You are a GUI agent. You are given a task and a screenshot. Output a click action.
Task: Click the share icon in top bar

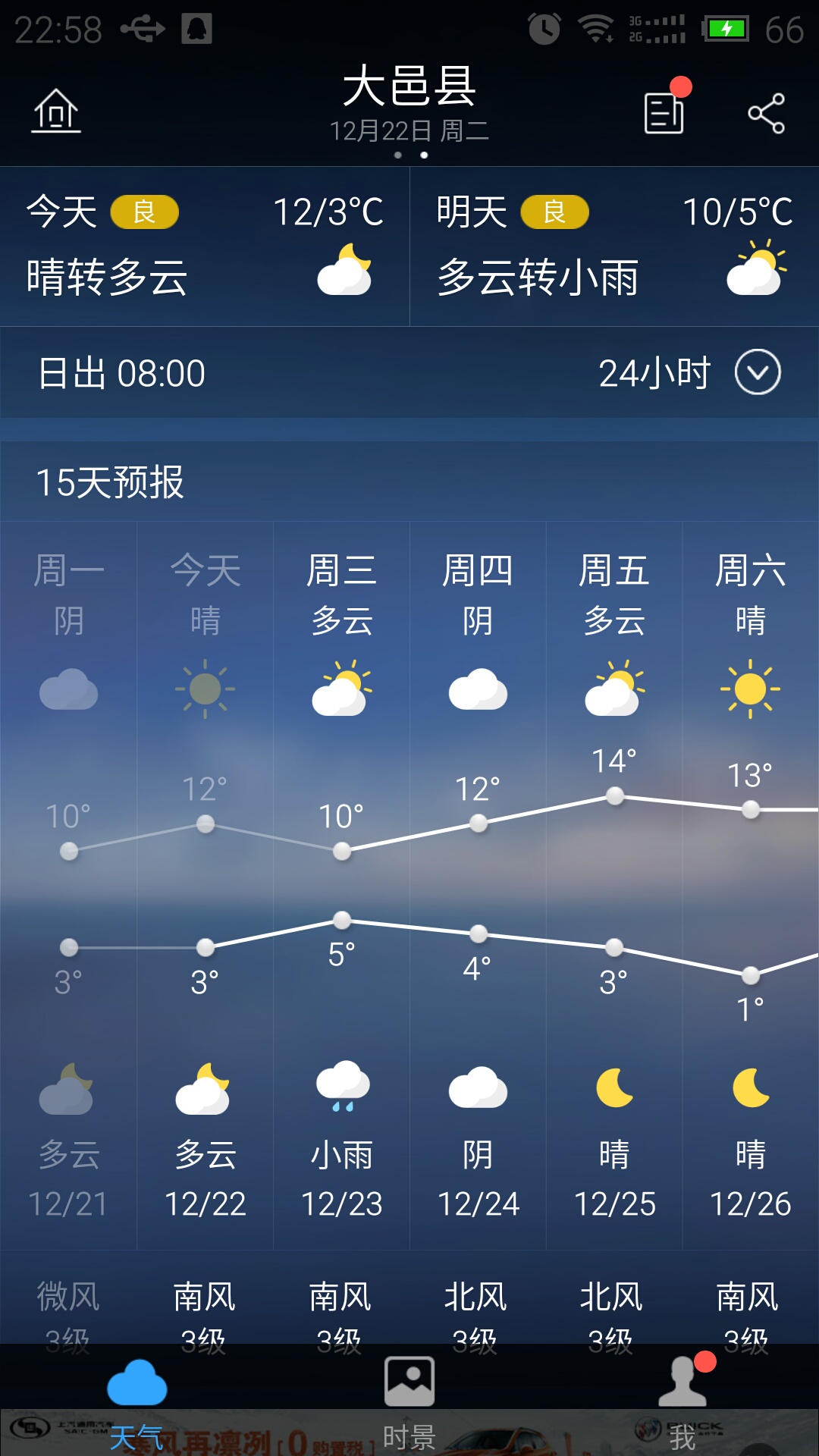point(764,112)
